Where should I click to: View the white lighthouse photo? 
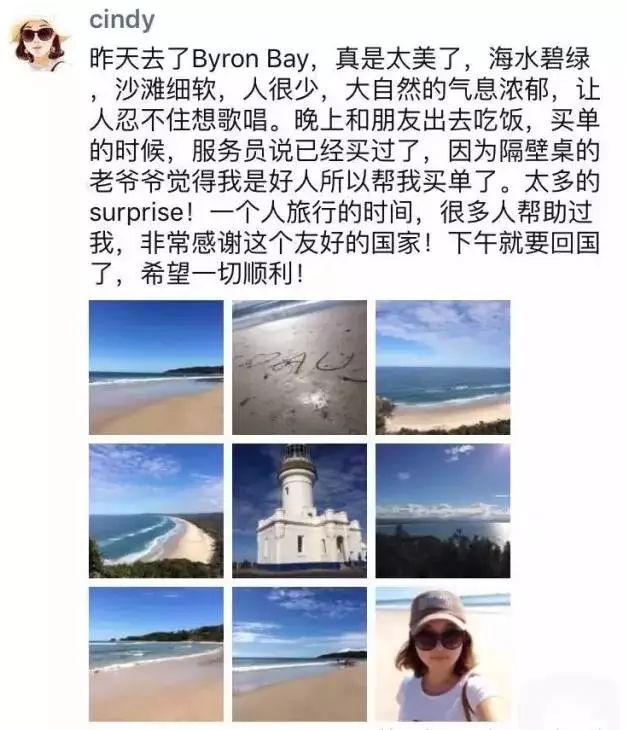click(x=299, y=510)
